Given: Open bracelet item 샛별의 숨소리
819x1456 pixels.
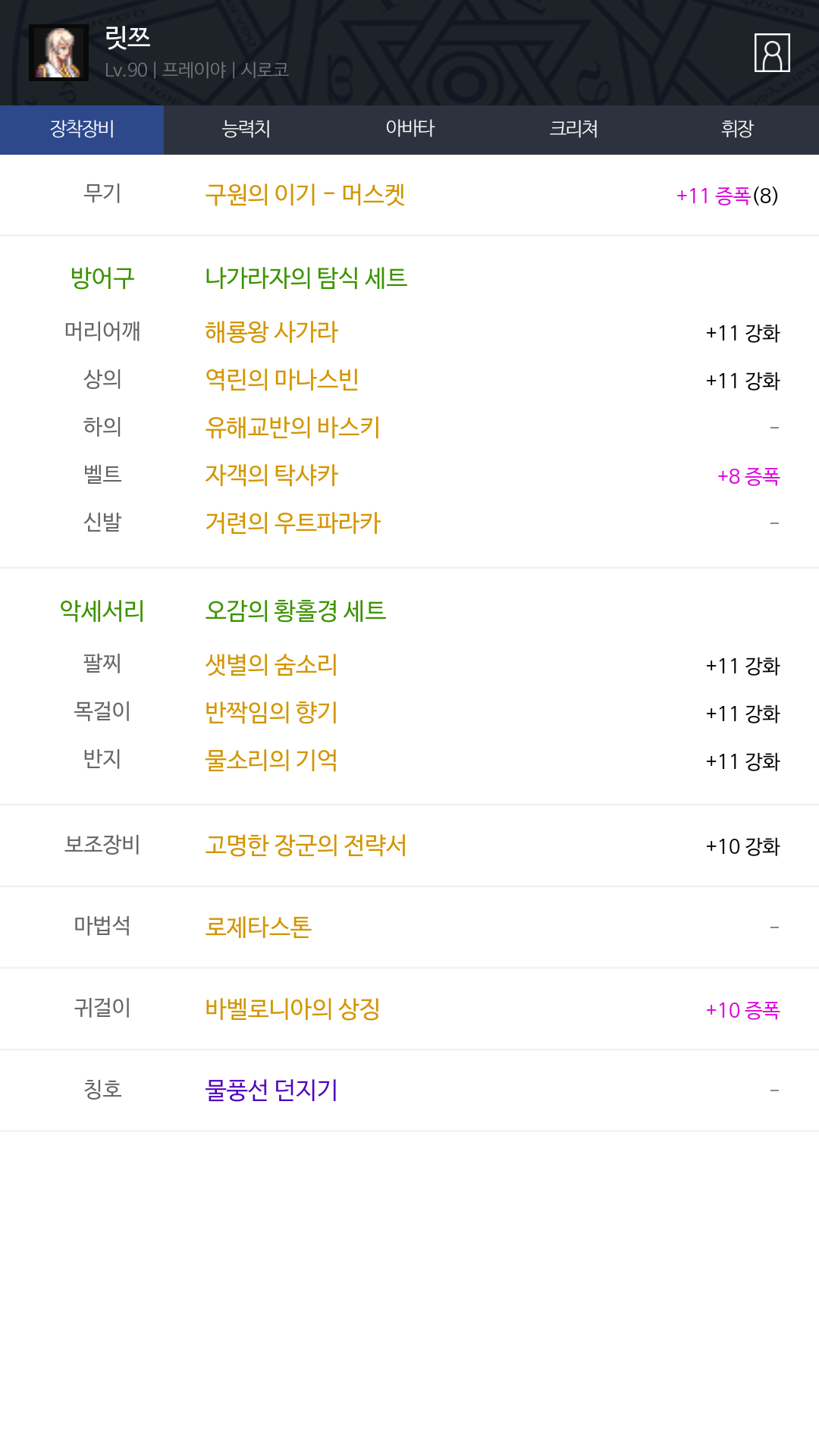Looking at the screenshot, I should pos(271,665).
